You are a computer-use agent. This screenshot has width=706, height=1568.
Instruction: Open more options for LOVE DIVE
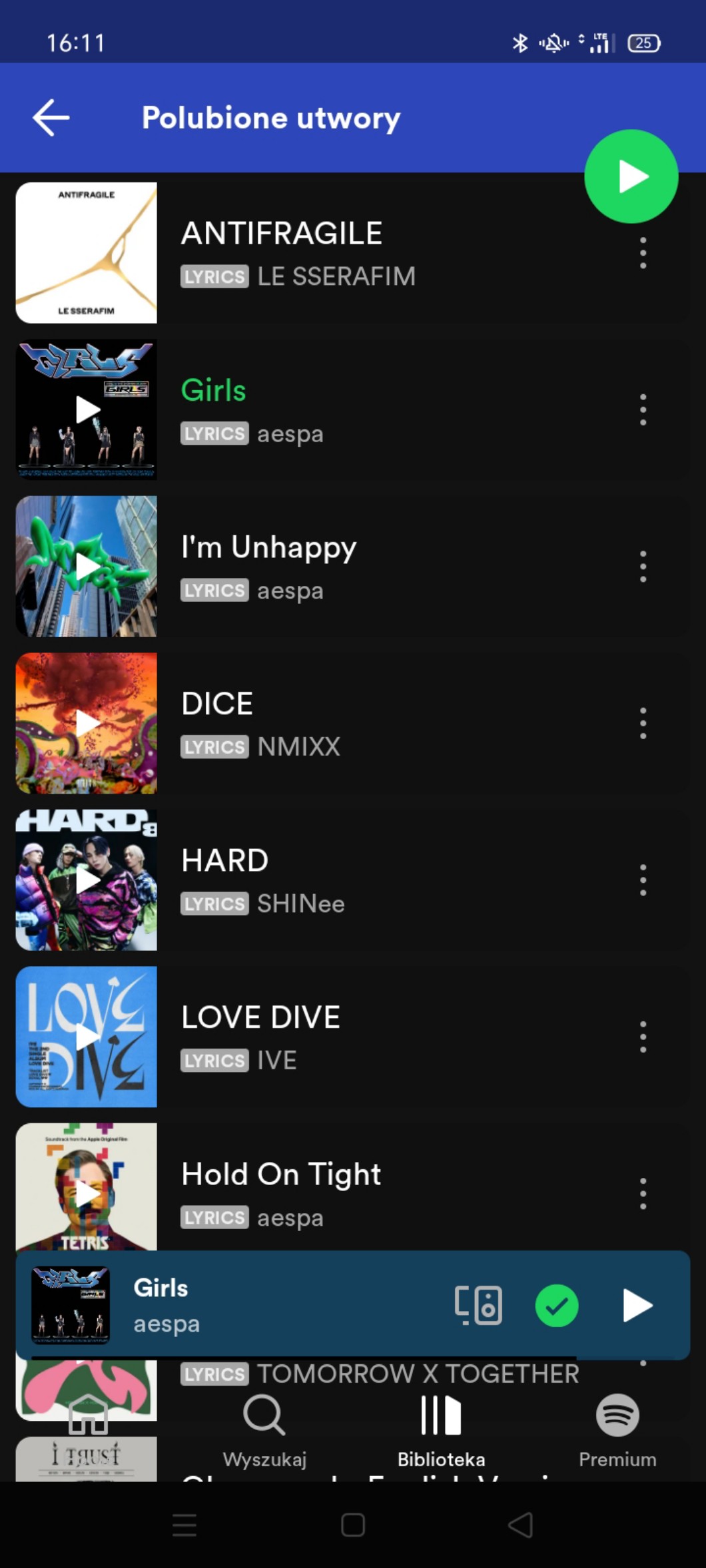(x=643, y=1037)
